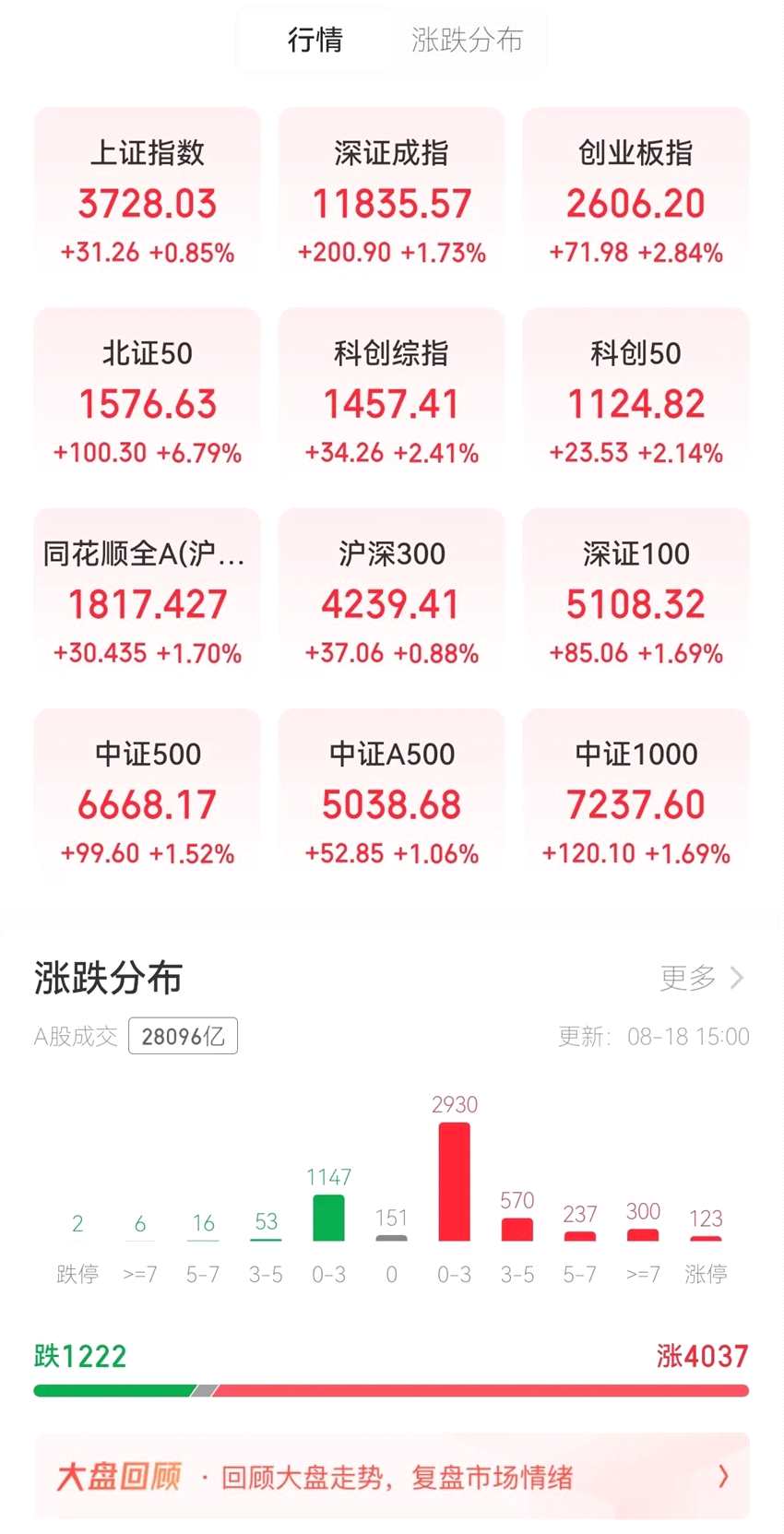784x1534 pixels.
Task: Select the 行情 tab
Action: (315, 40)
